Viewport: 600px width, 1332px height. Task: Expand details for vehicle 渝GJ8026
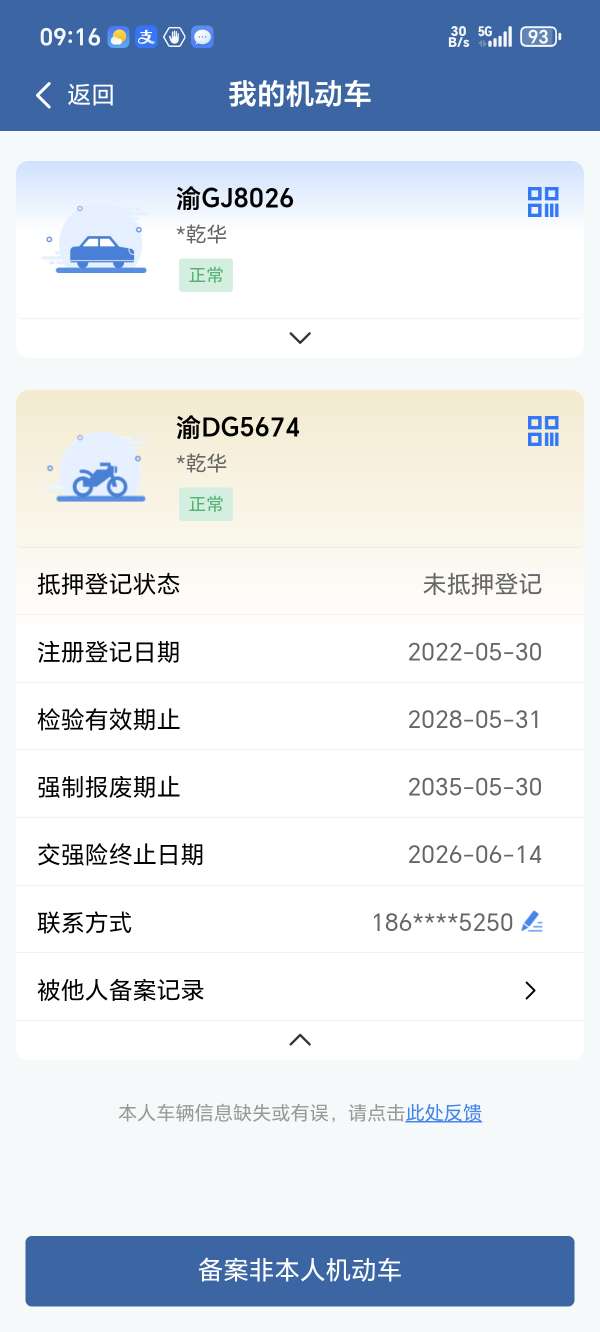(300, 338)
